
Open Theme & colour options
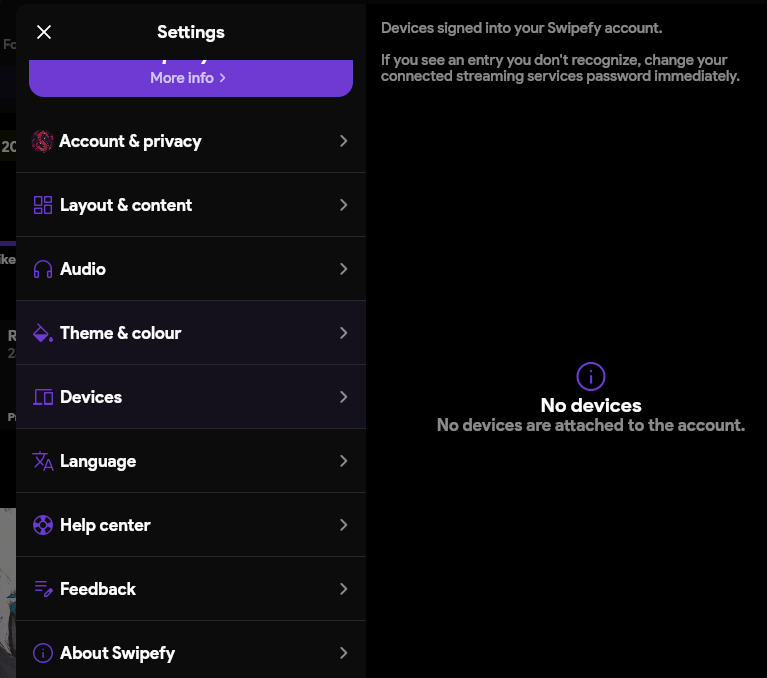[190, 333]
